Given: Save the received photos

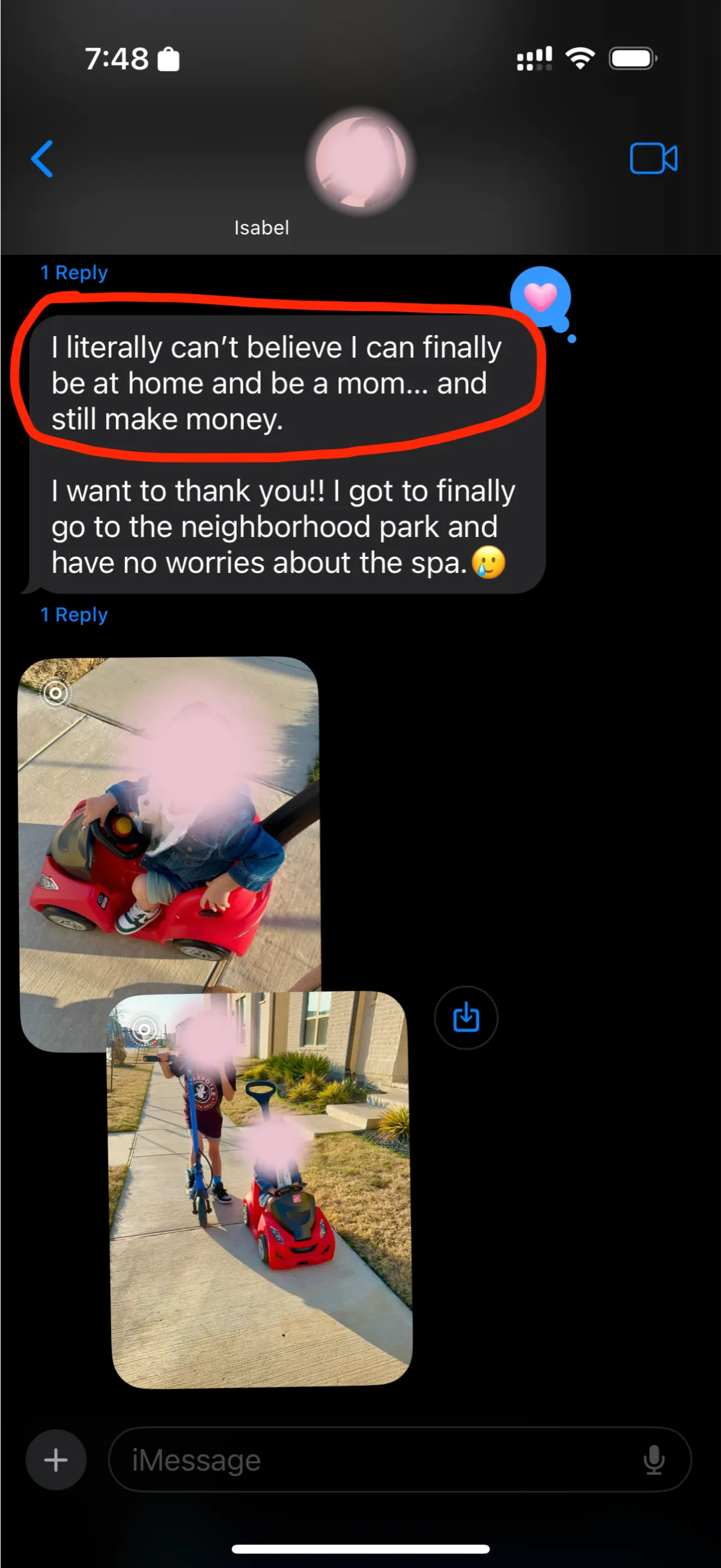Looking at the screenshot, I should (466, 1018).
